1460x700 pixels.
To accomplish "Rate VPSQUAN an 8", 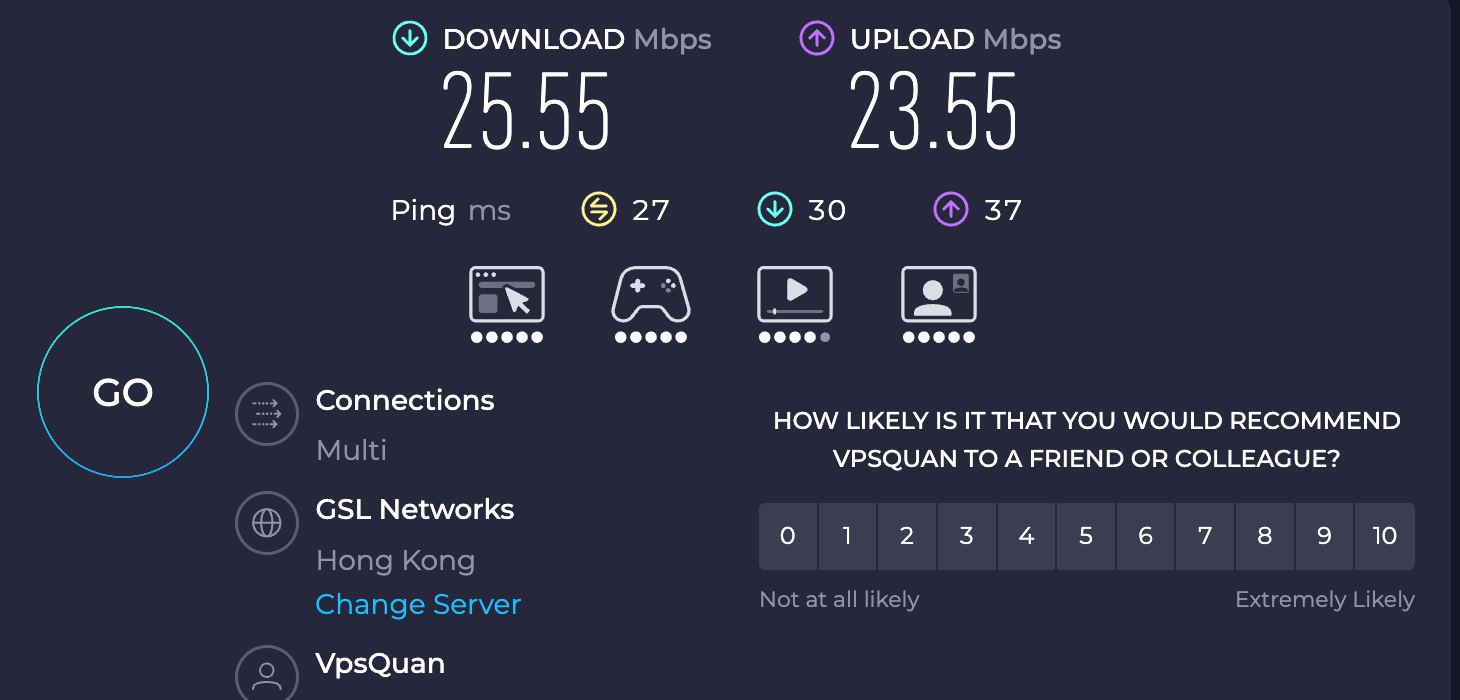I will coord(1265,536).
